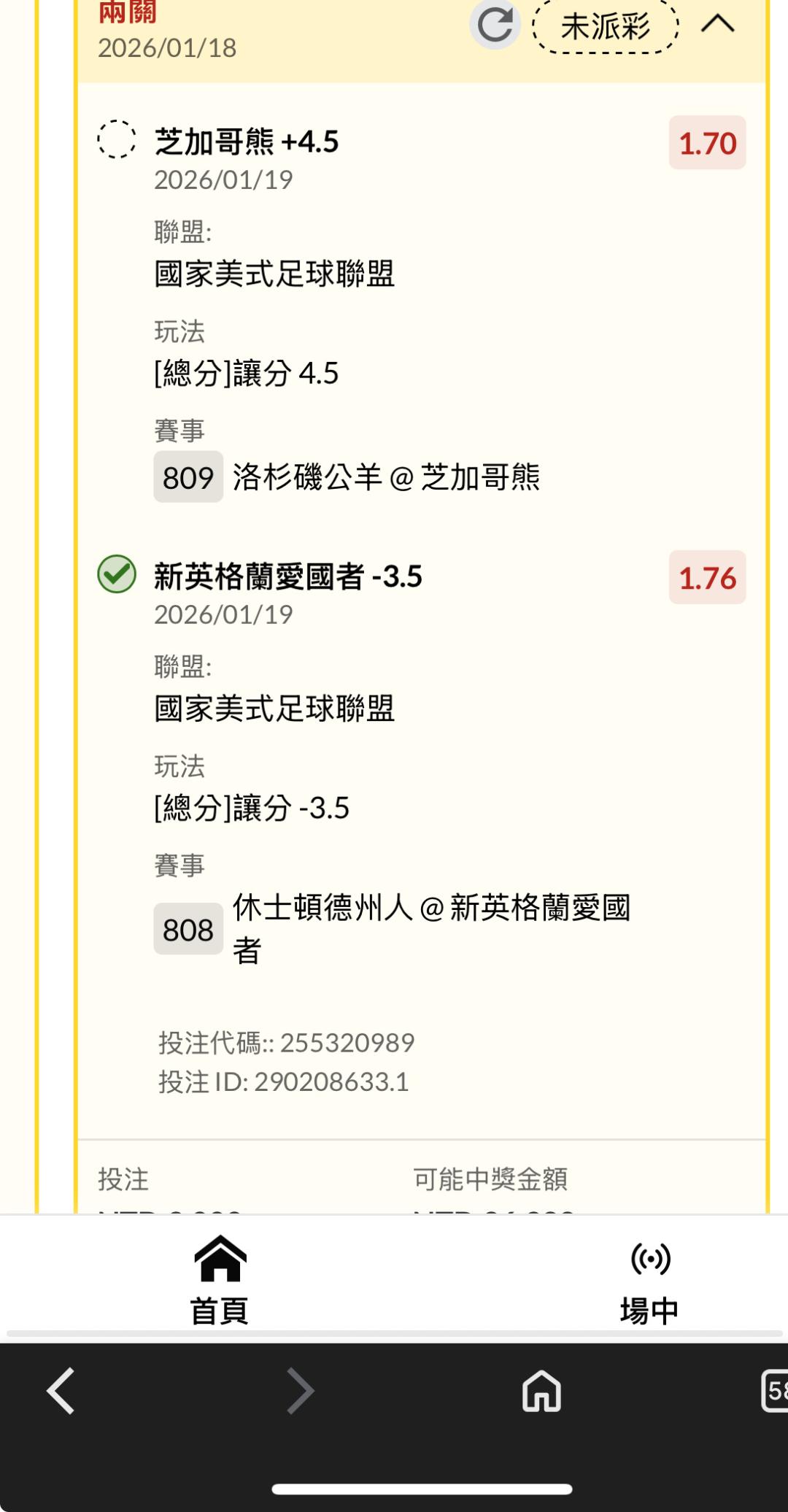Open the 場中 live tab

click(x=649, y=1280)
